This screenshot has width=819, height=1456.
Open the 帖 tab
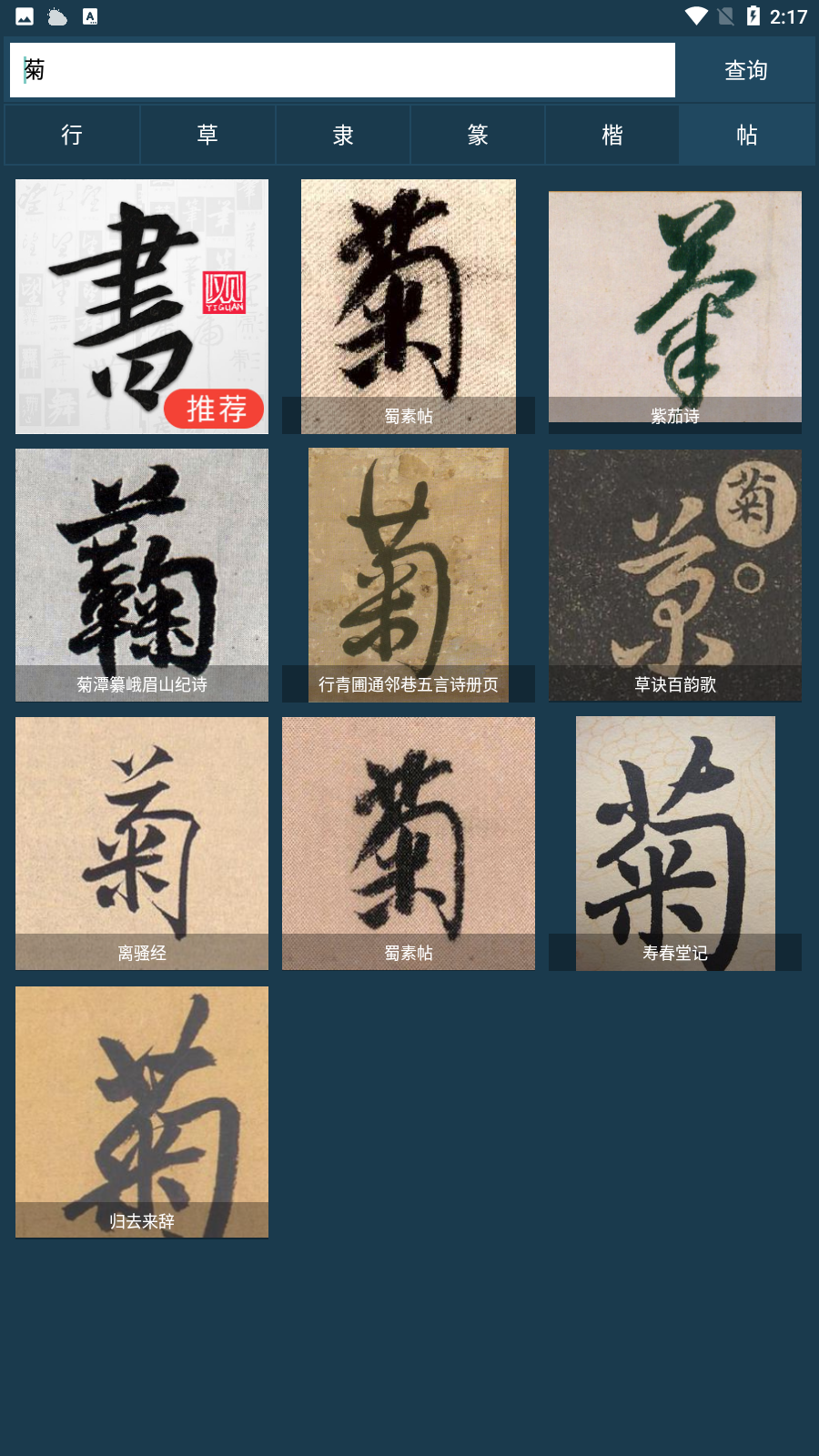click(746, 135)
